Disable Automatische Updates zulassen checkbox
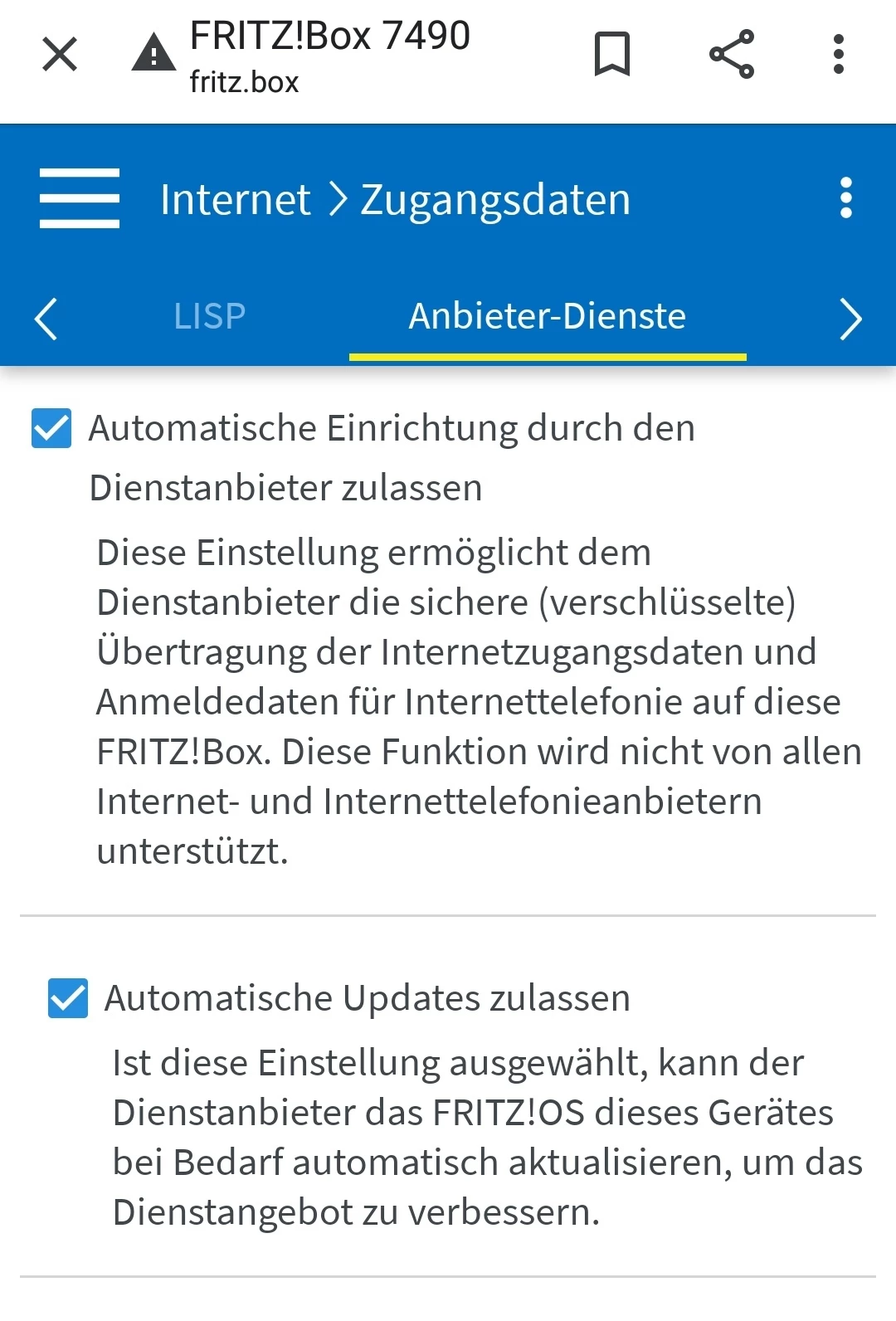Viewport: 896px width, 1321px height. click(x=68, y=998)
